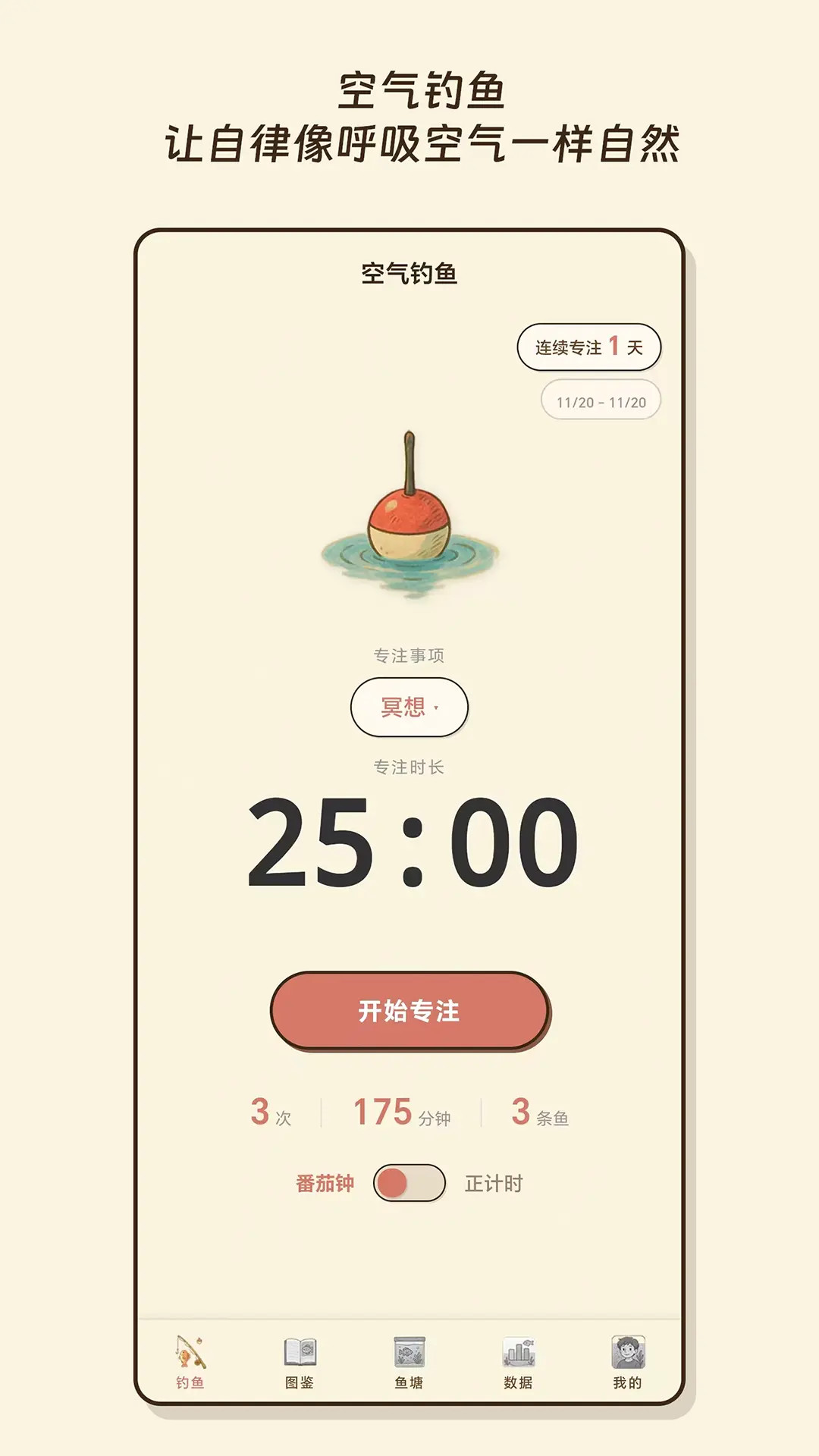
Task: Open the 冥想 focus task dropdown
Action: point(408,706)
